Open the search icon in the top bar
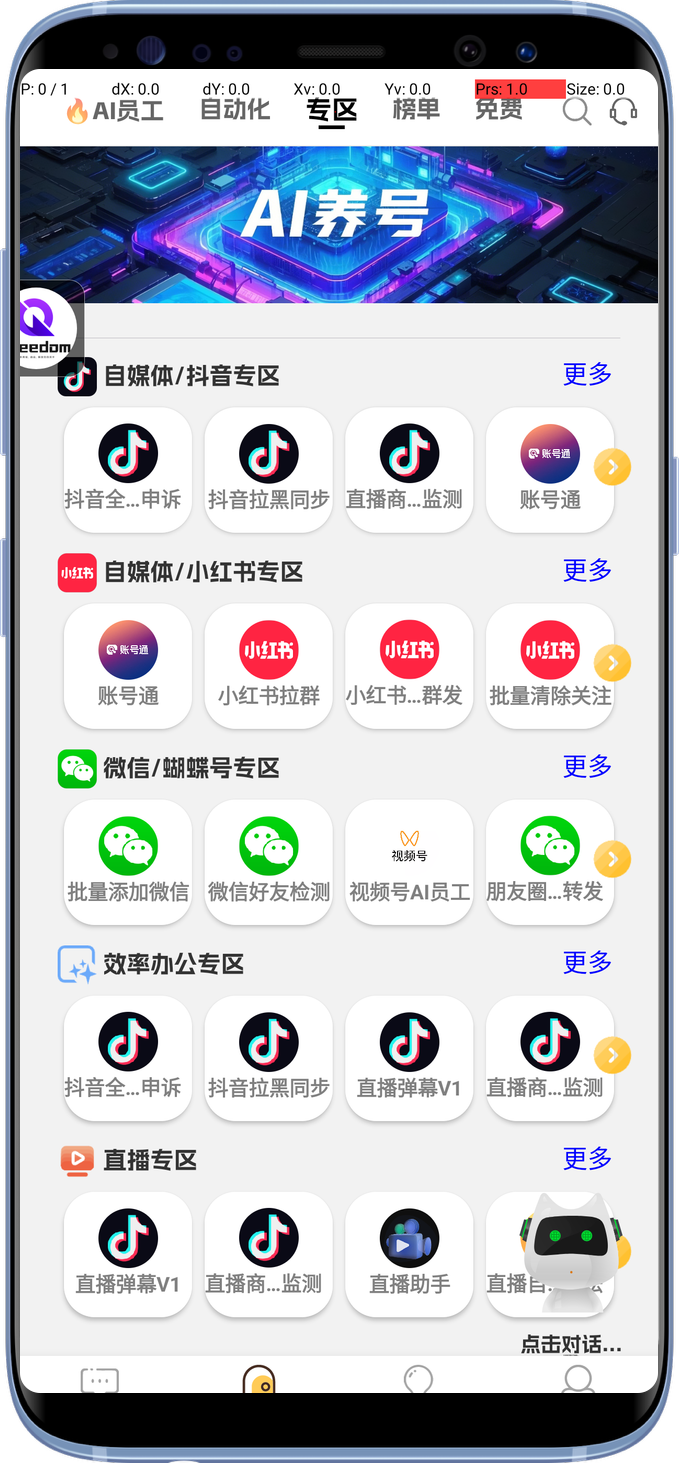 click(x=577, y=111)
